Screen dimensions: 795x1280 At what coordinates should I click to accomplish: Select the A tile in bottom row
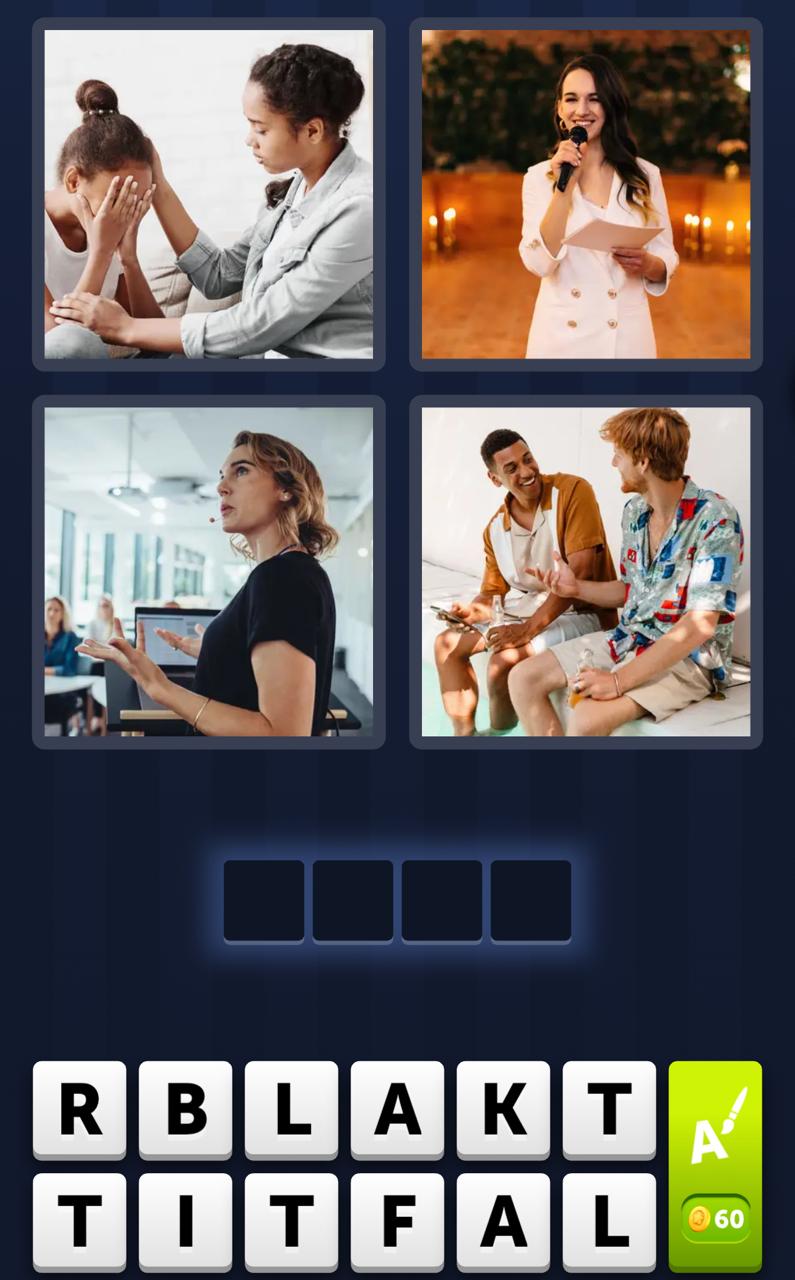click(x=503, y=1222)
